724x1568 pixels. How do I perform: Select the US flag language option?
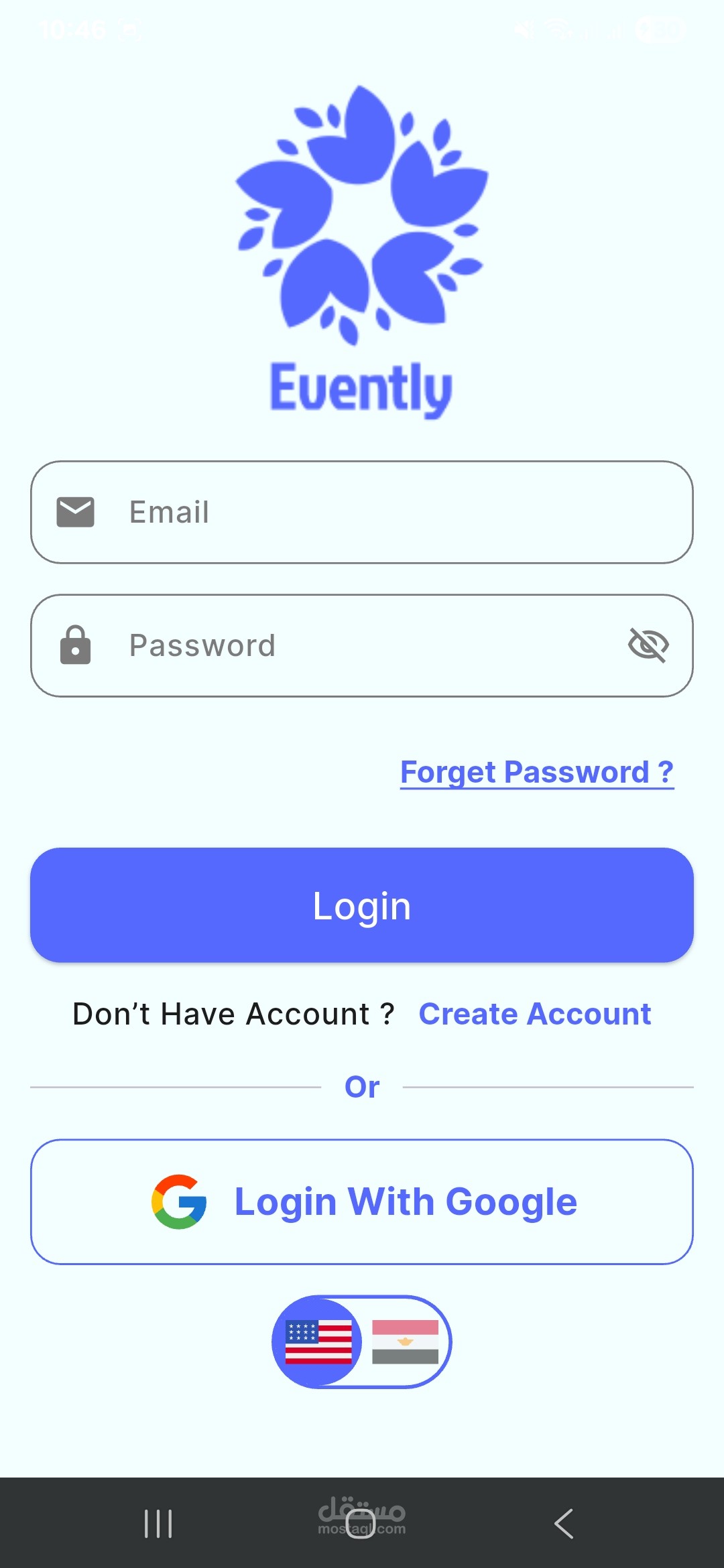pyautogui.click(x=318, y=1342)
